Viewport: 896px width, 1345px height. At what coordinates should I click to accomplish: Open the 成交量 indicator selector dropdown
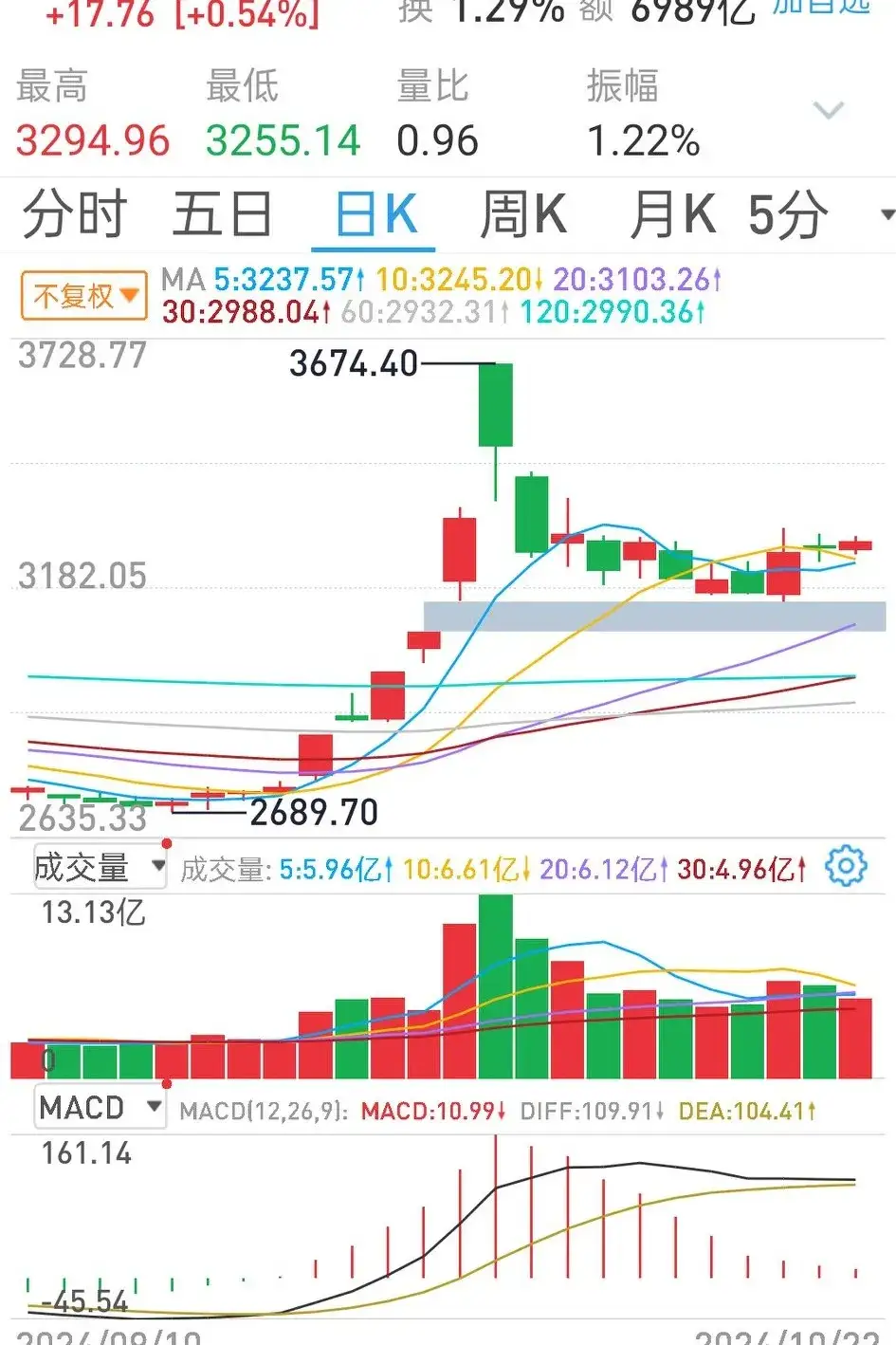pyautogui.click(x=99, y=866)
